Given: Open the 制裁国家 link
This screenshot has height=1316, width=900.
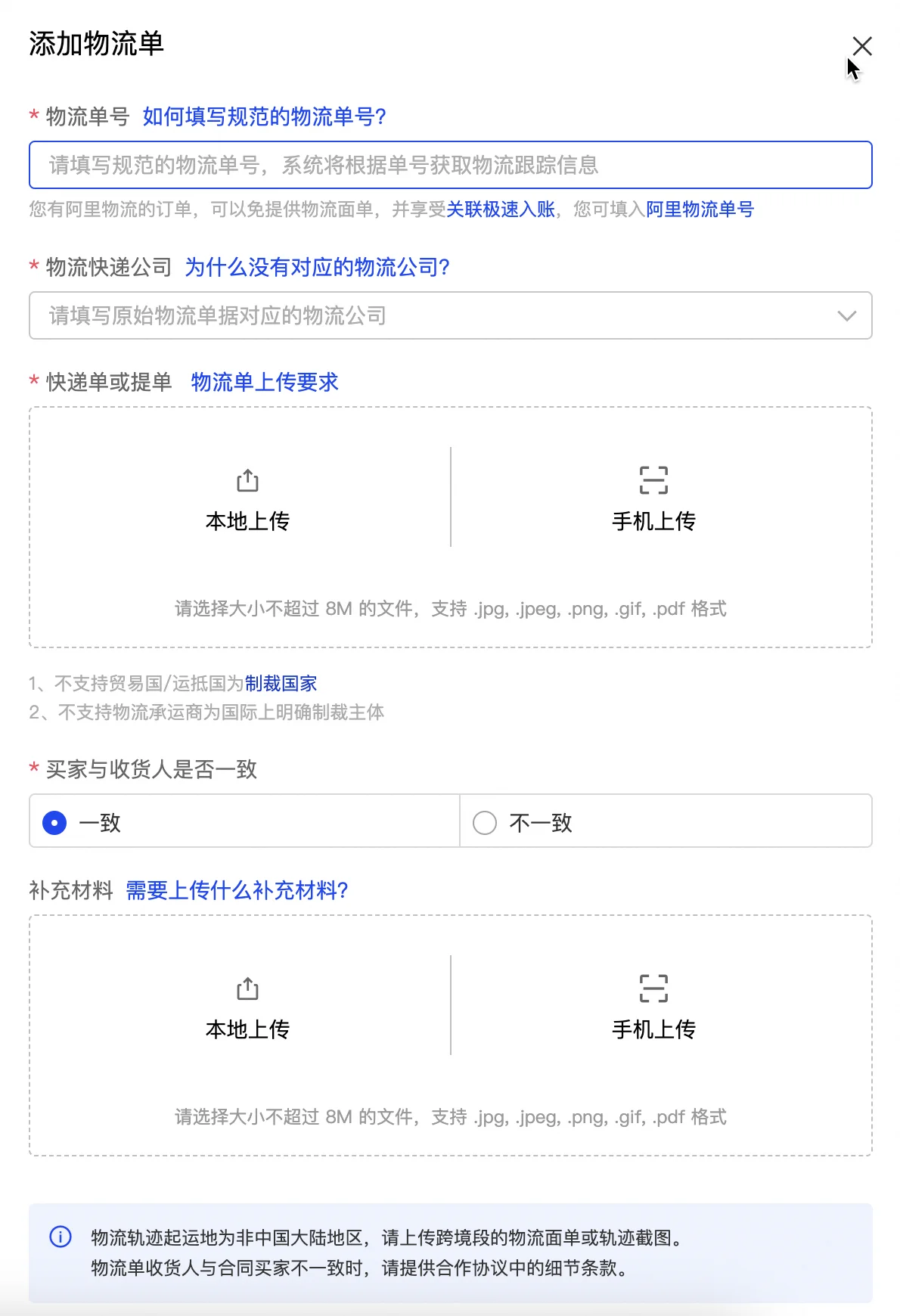Looking at the screenshot, I should (x=281, y=684).
